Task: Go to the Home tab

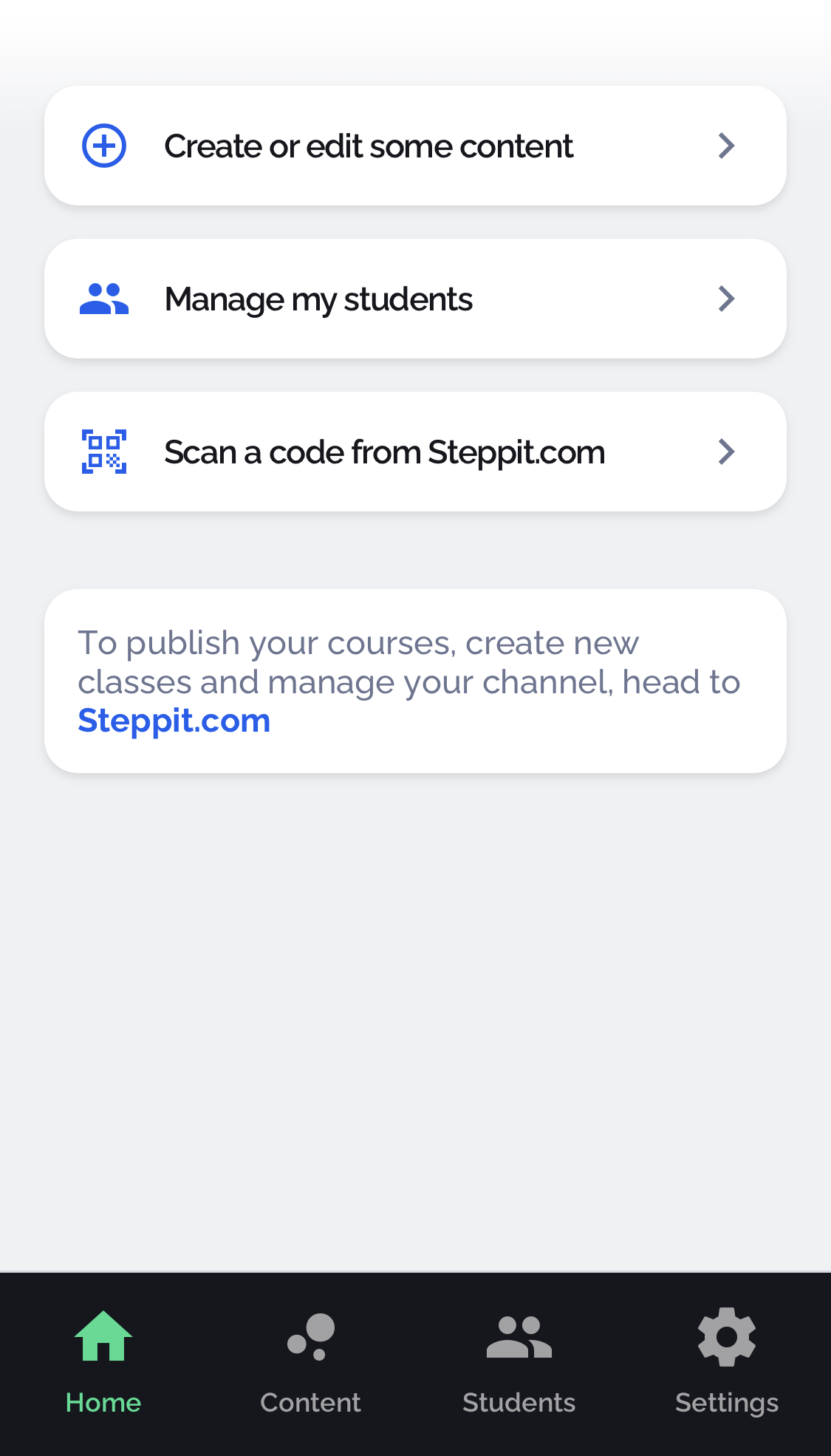Action: tap(103, 1362)
